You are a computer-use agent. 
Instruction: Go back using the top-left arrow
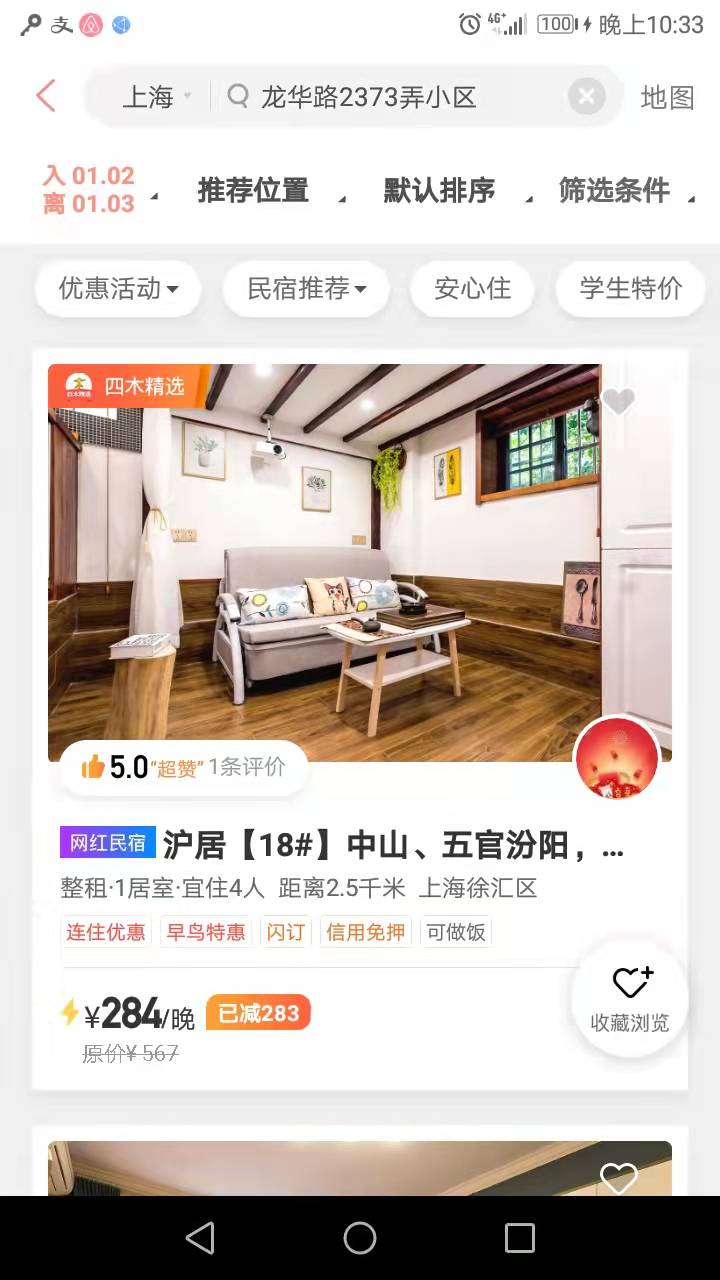point(46,96)
